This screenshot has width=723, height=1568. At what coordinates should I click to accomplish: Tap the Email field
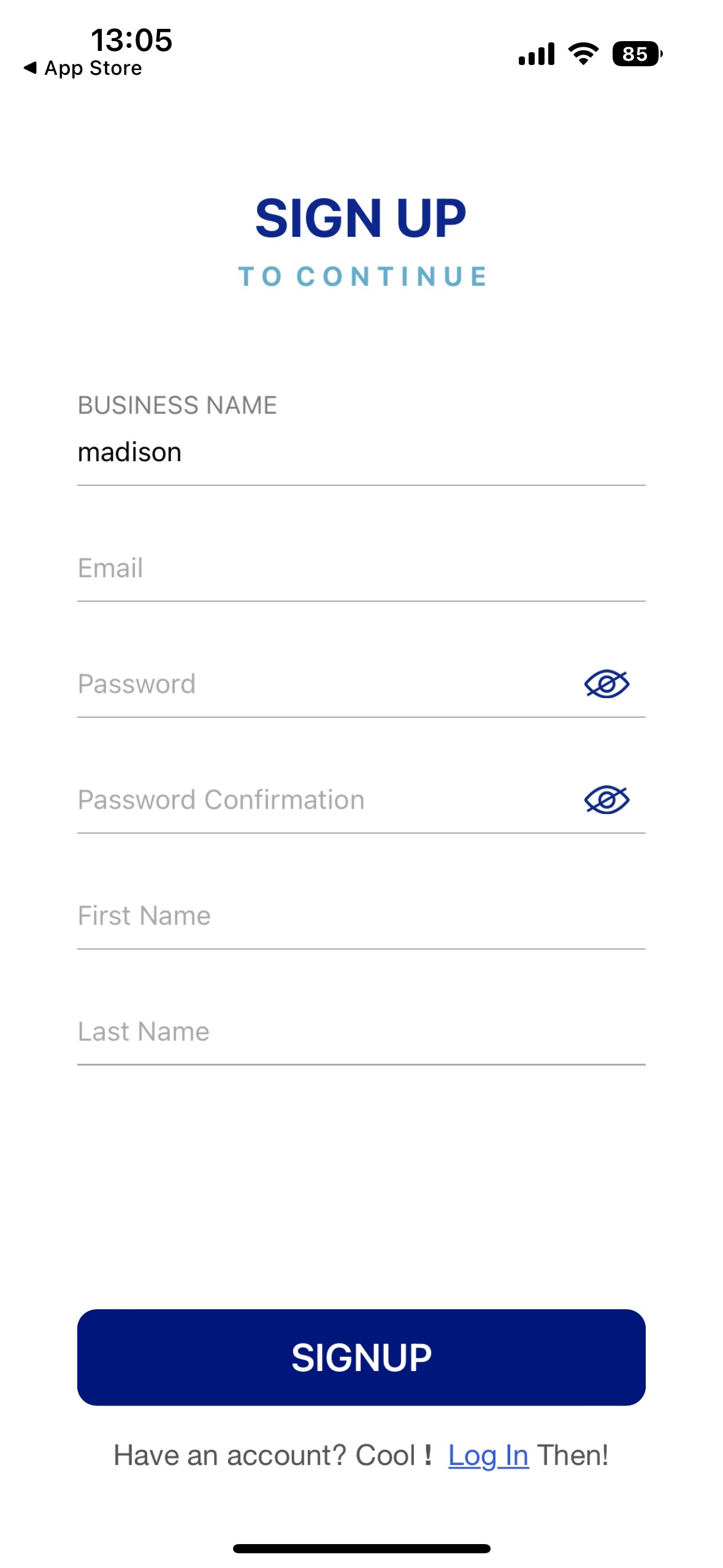coord(361,568)
